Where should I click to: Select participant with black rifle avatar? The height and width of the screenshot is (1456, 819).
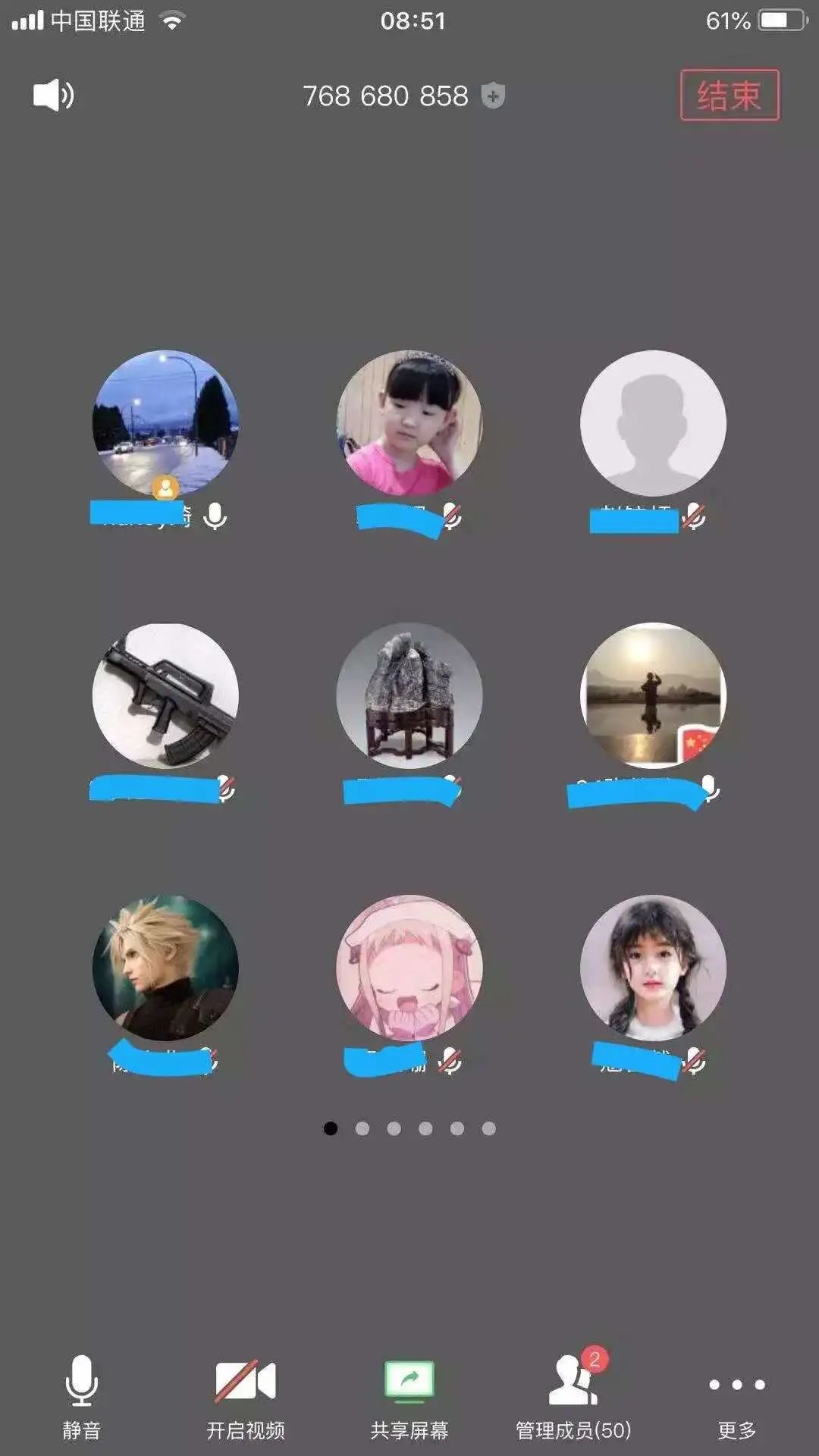click(x=165, y=695)
